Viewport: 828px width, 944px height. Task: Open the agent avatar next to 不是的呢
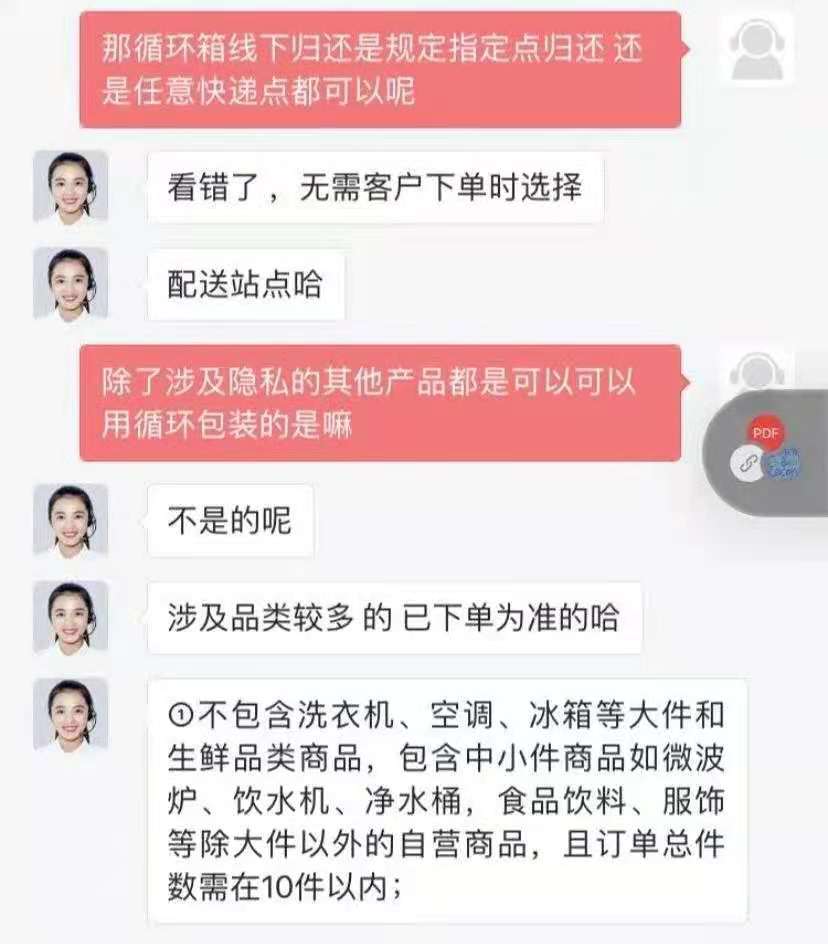71,520
